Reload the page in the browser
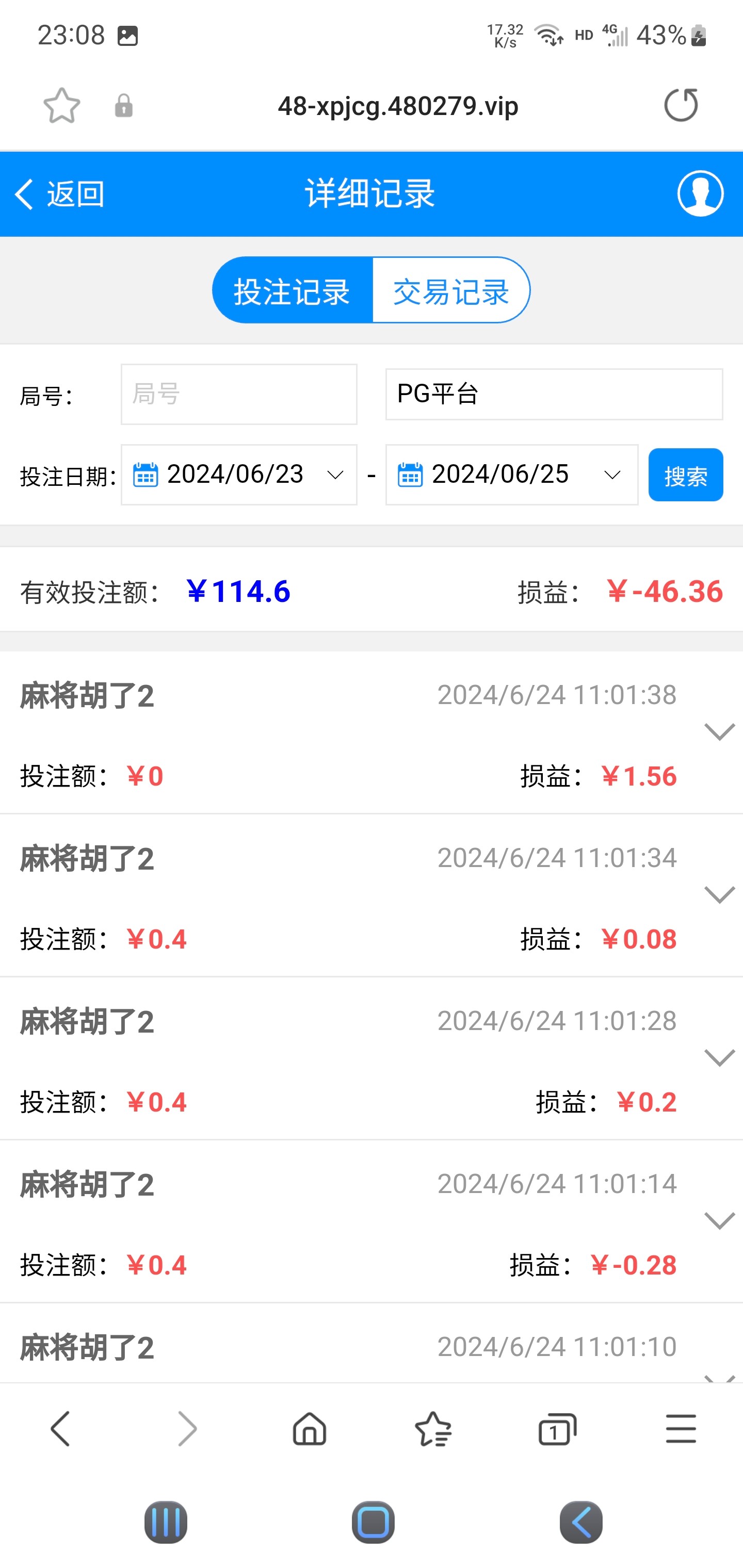This screenshot has width=743, height=1568. click(x=680, y=105)
